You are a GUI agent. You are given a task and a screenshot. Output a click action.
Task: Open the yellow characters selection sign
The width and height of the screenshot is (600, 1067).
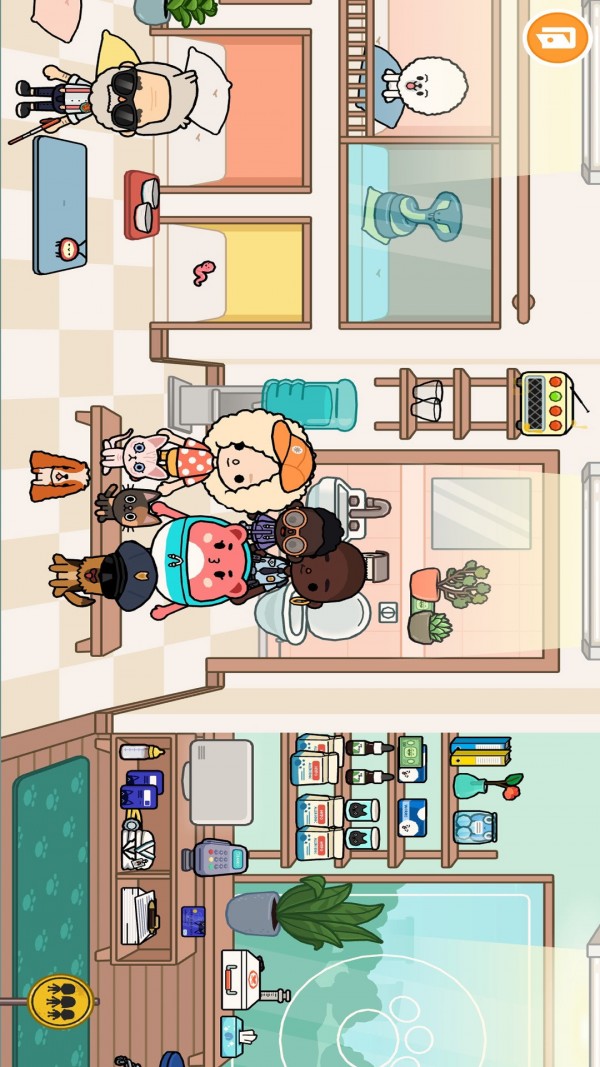pyautogui.click(x=60, y=1001)
